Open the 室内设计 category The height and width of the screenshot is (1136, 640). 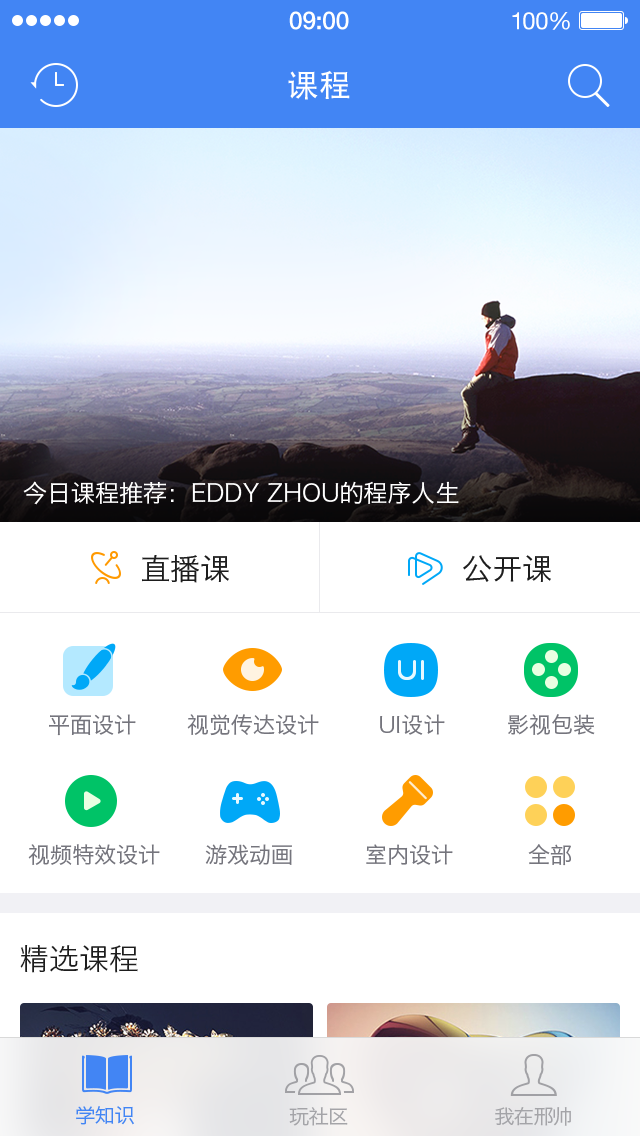click(x=408, y=819)
